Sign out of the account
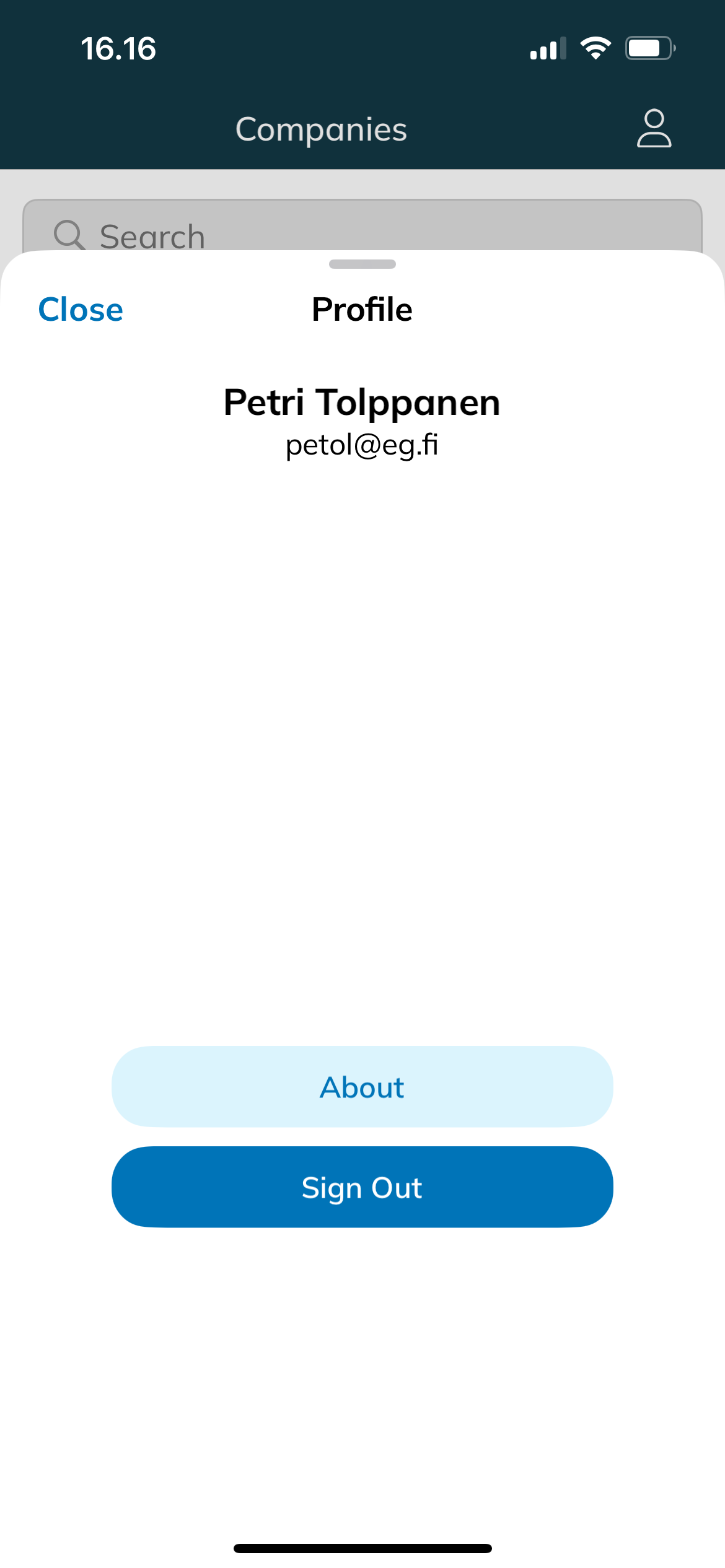Screen dimensions: 725x1568 coord(362,1187)
